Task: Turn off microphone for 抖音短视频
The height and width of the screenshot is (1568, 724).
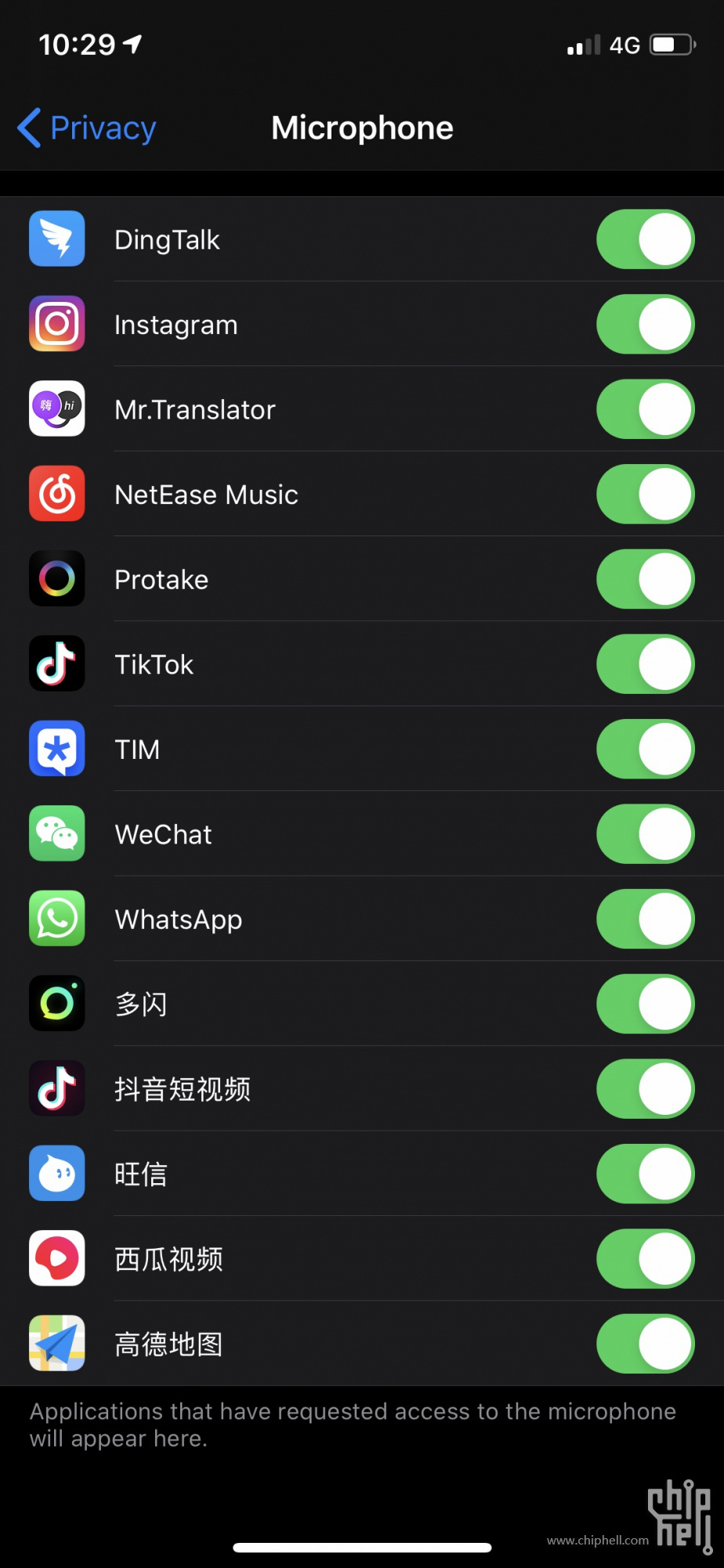Action: (x=646, y=1089)
